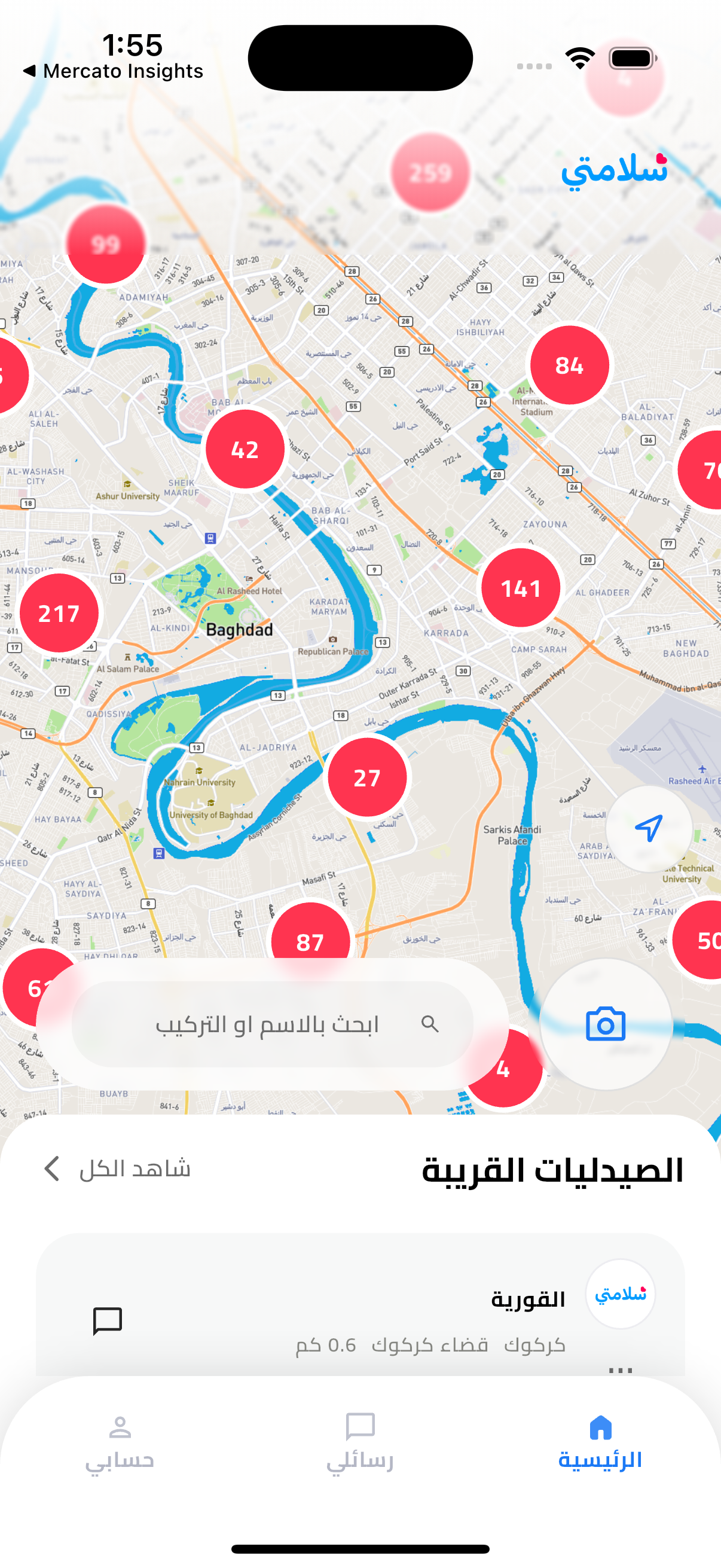The width and height of the screenshot is (721, 1568).
Task: Open the map cluster marked 141
Action: point(521,588)
